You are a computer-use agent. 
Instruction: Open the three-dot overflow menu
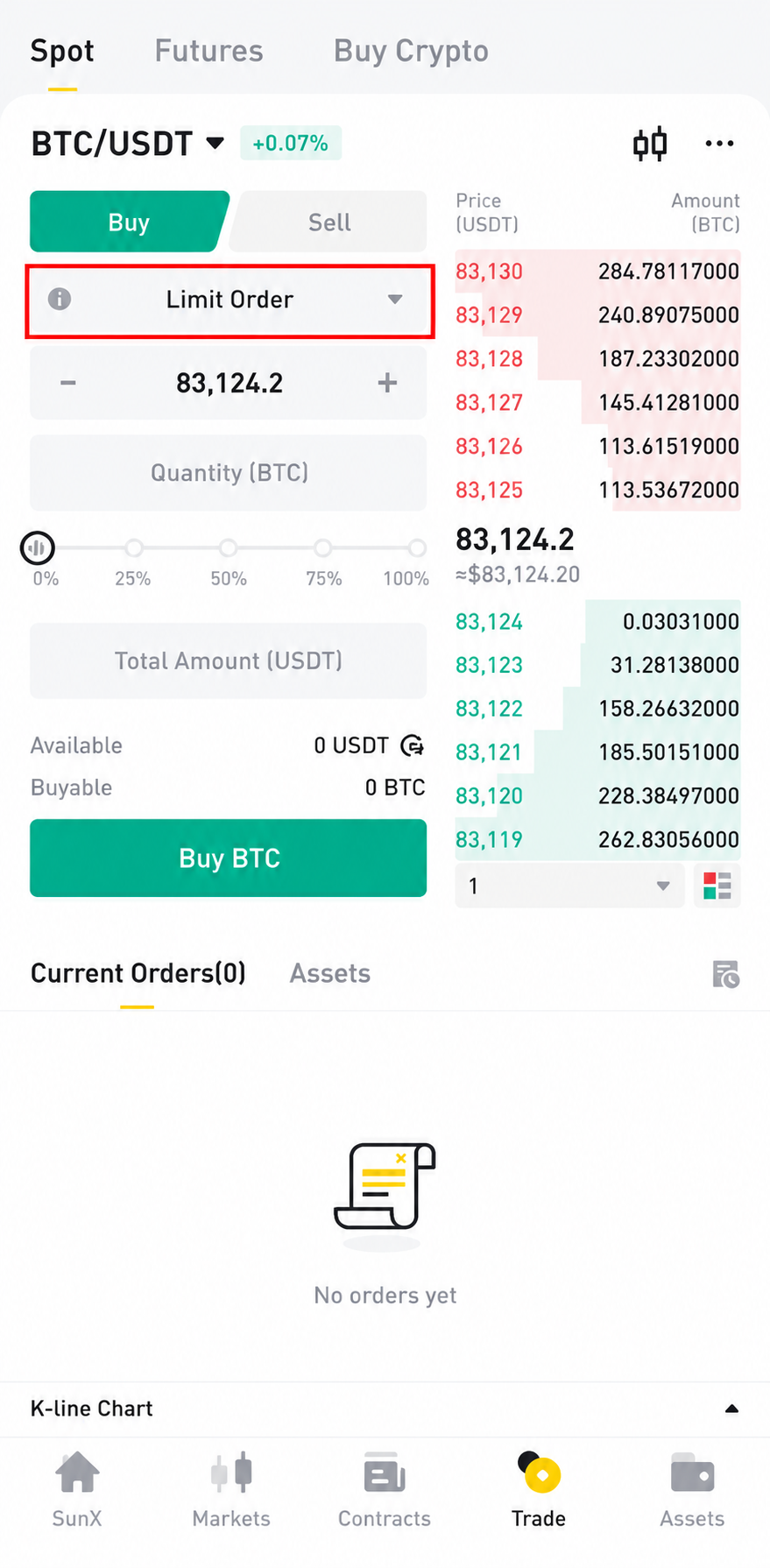coord(719,144)
